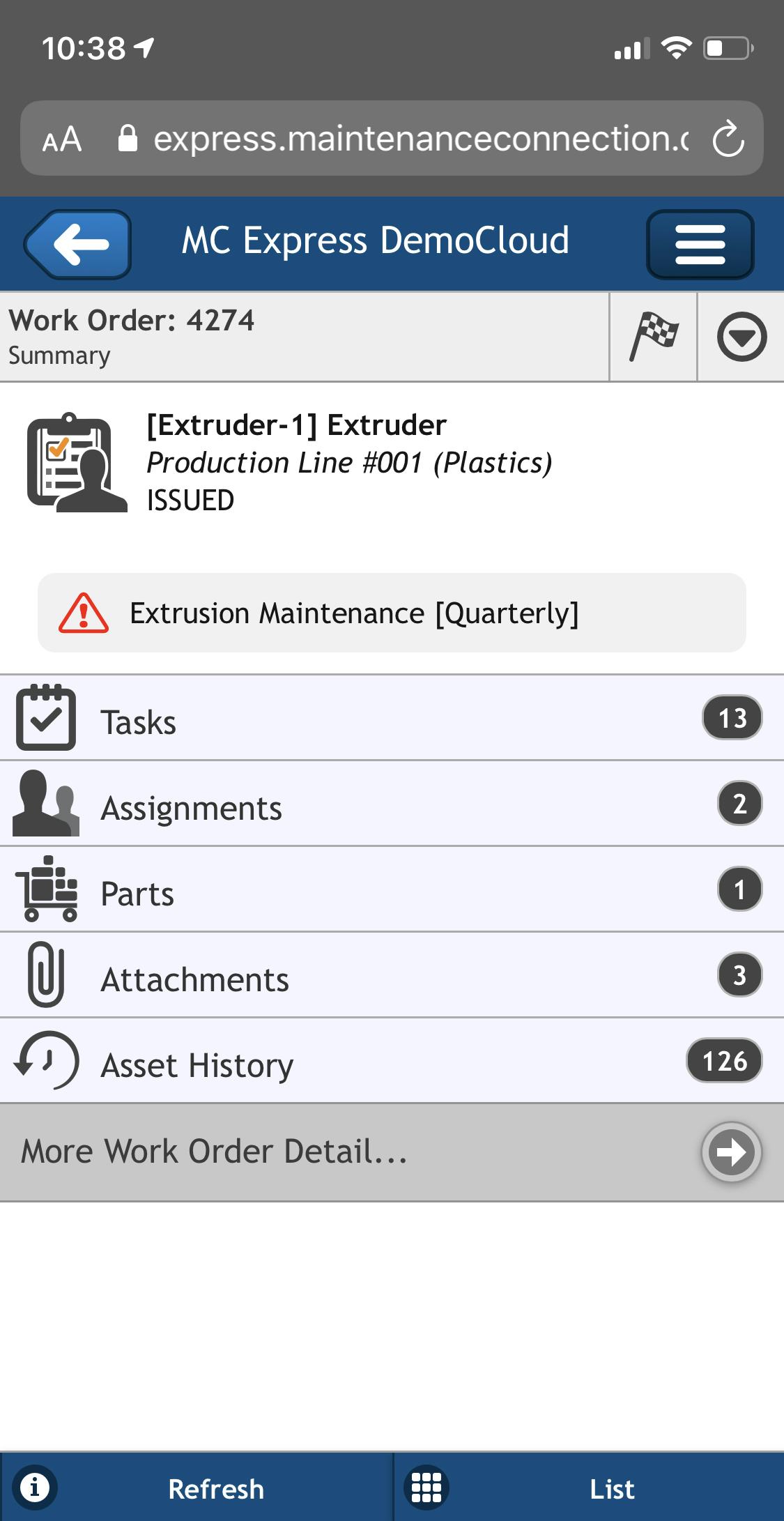Image resolution: width=784 pixels, height=1521 pixels.
Task: Open Asset History
Action: [392, 1062]
